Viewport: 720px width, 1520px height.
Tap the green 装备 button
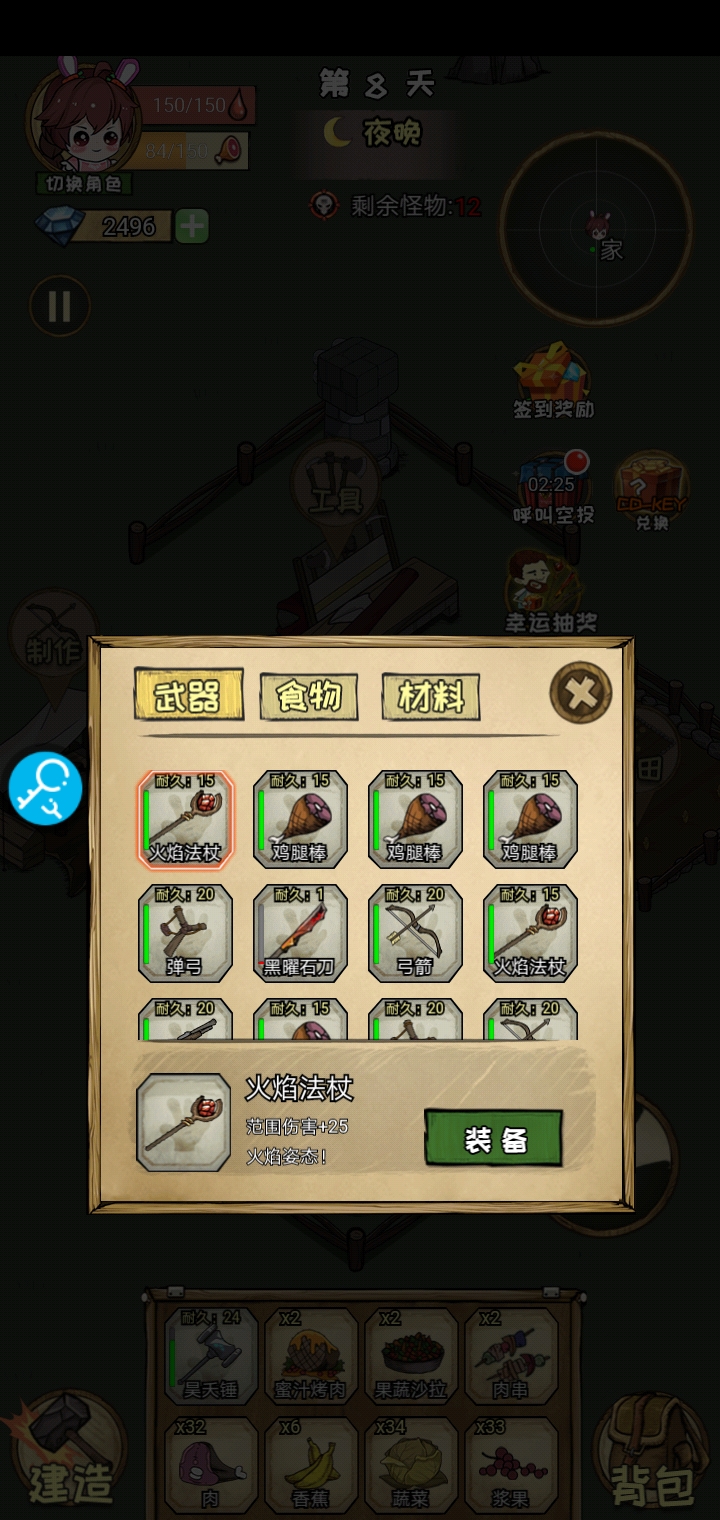coord(493,1138)
